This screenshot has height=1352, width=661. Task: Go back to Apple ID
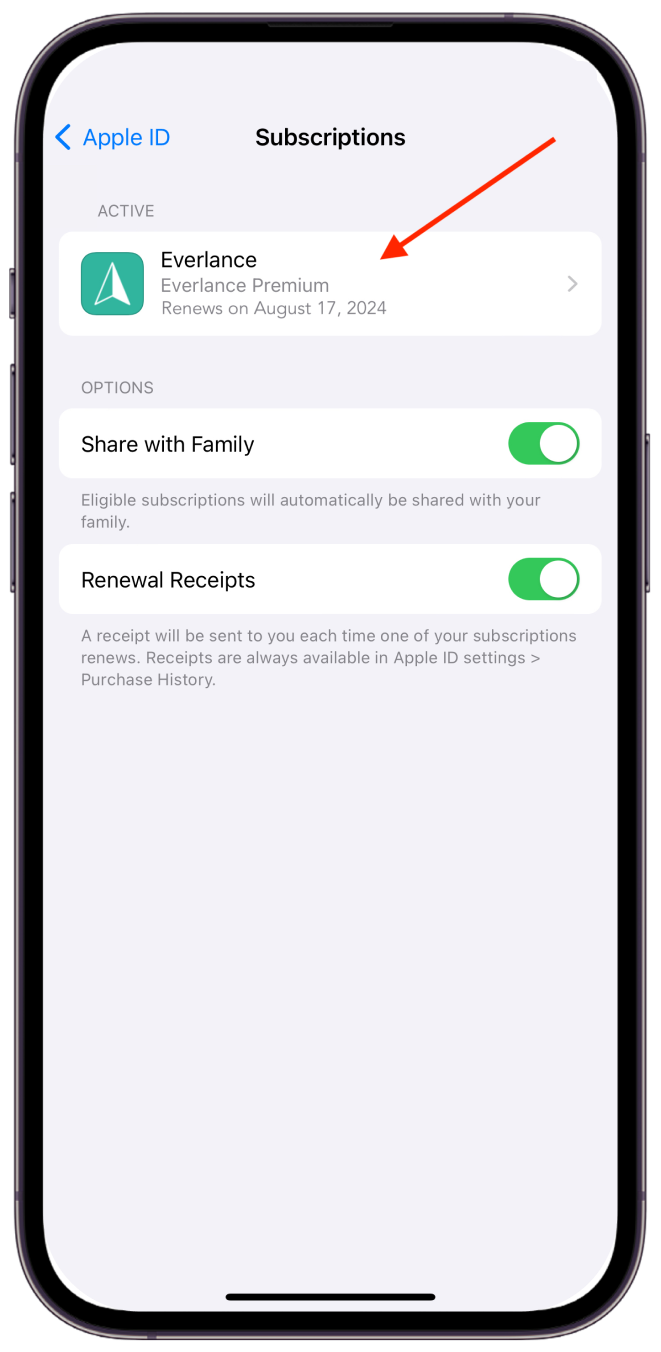(x=112, y=137)
